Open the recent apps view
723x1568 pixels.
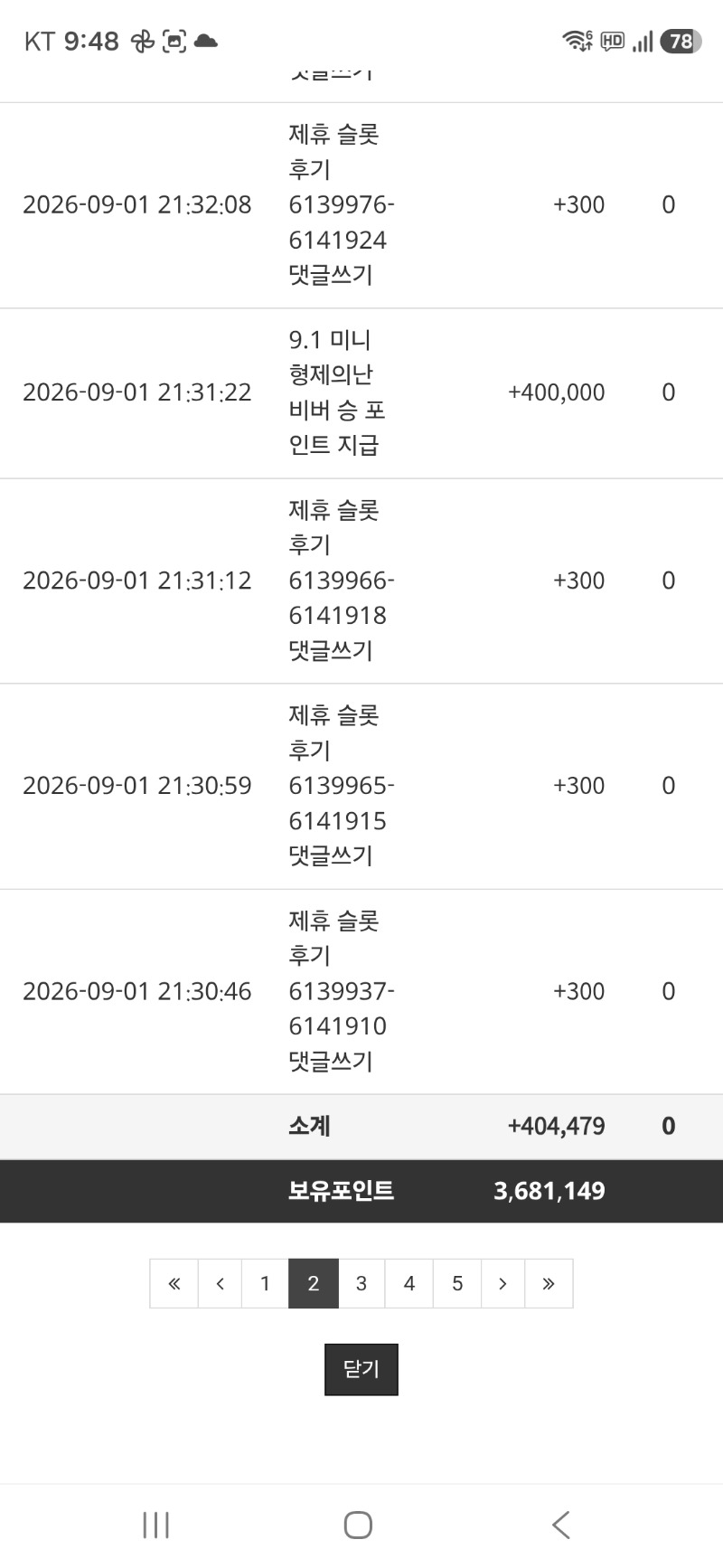(155, 1525)
